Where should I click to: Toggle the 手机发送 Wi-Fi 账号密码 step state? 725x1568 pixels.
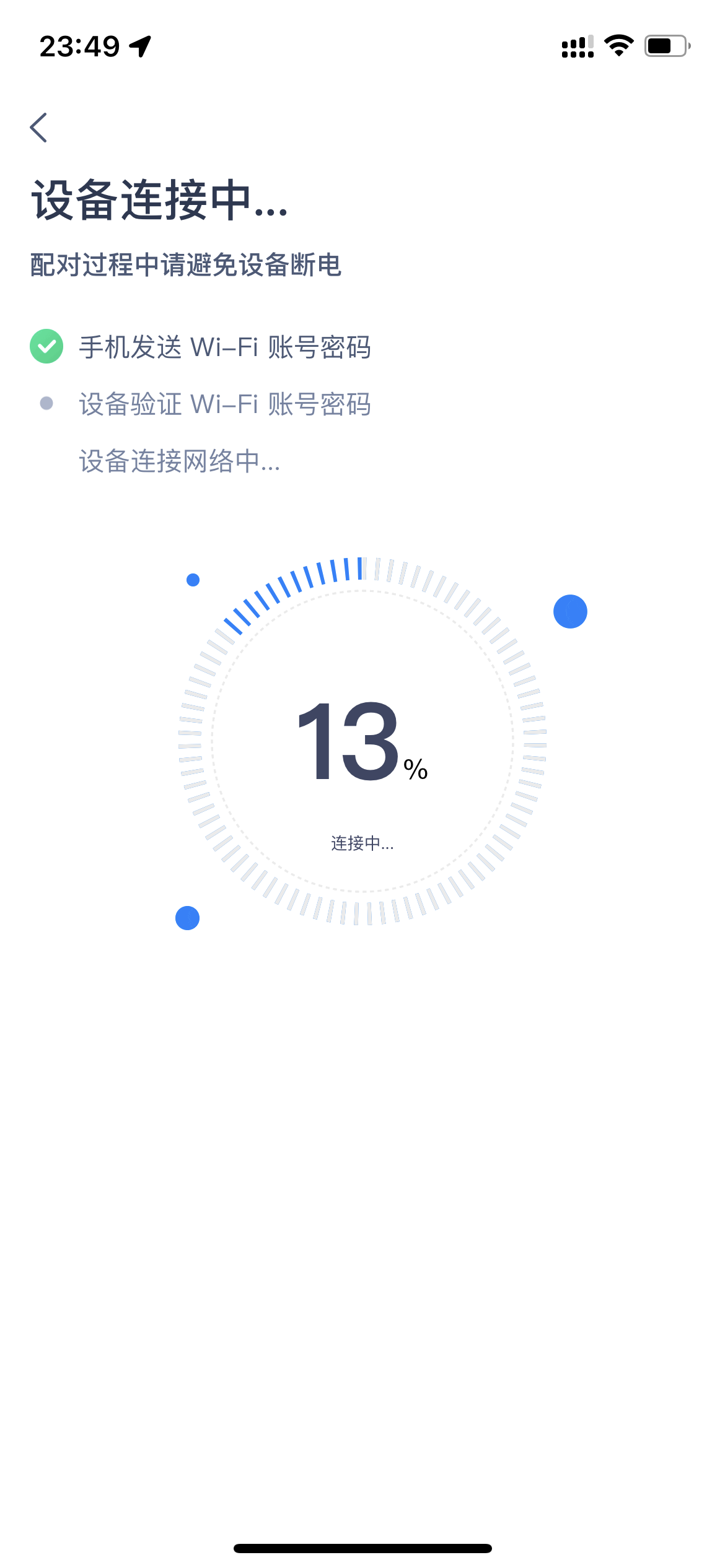click(226, 347)
